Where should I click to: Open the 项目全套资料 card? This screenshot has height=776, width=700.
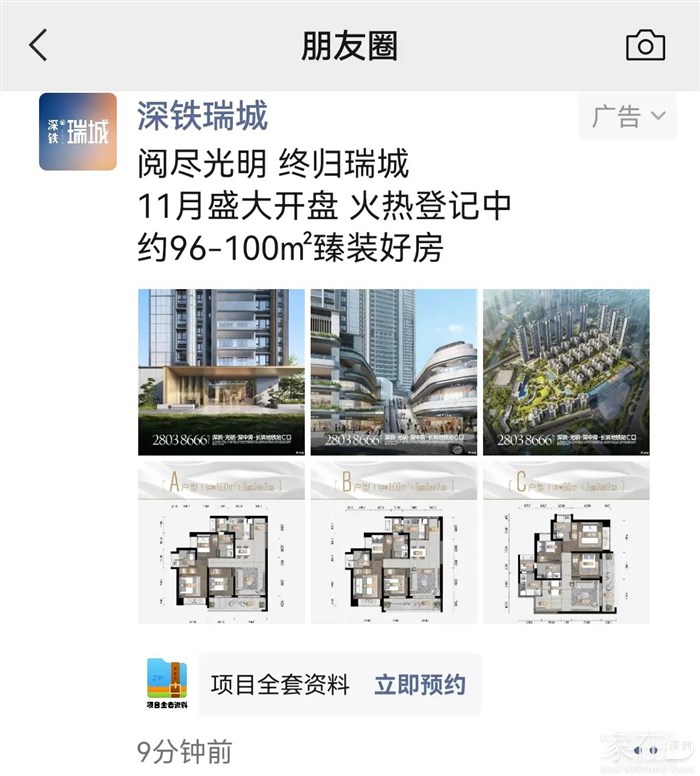pos(280,685)
